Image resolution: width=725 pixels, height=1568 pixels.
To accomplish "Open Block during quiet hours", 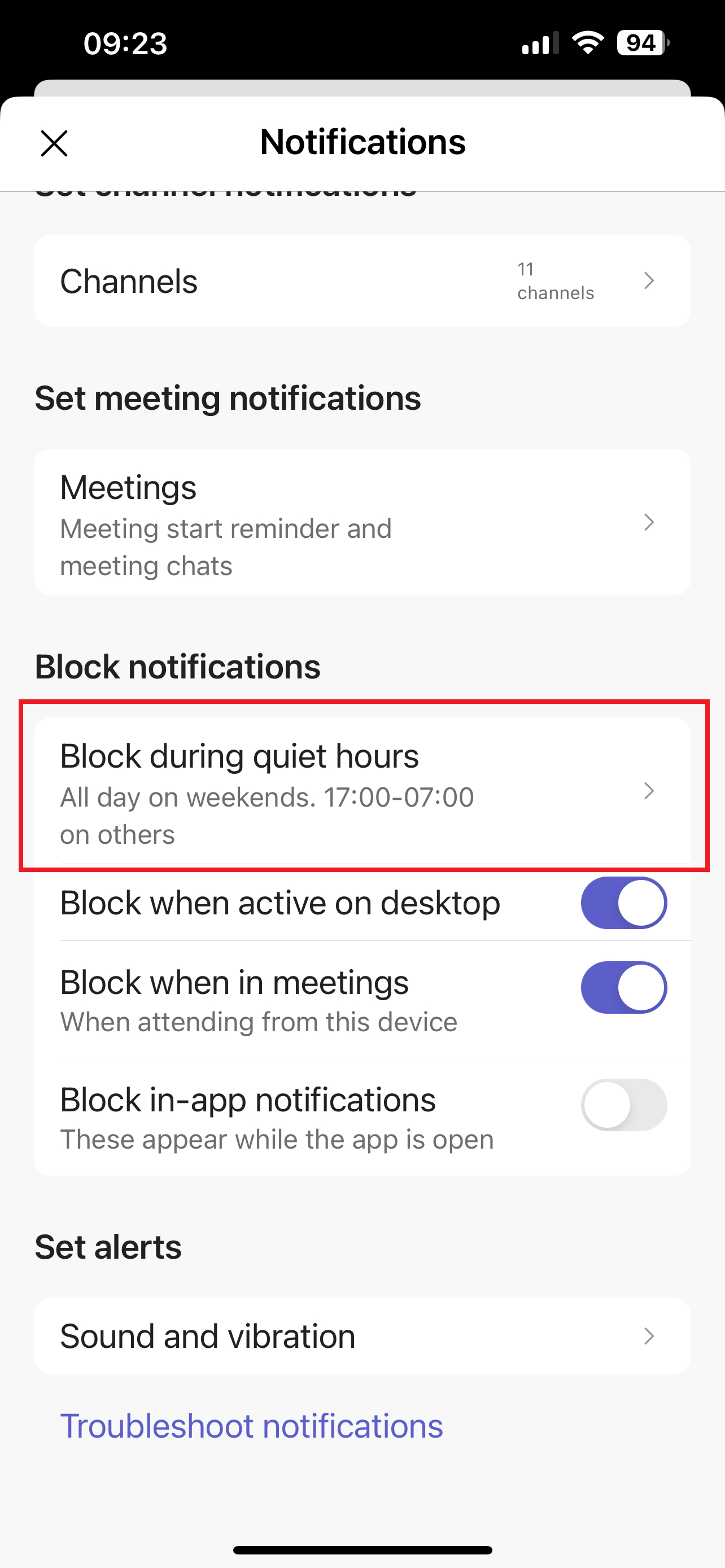I will point(362,791).
